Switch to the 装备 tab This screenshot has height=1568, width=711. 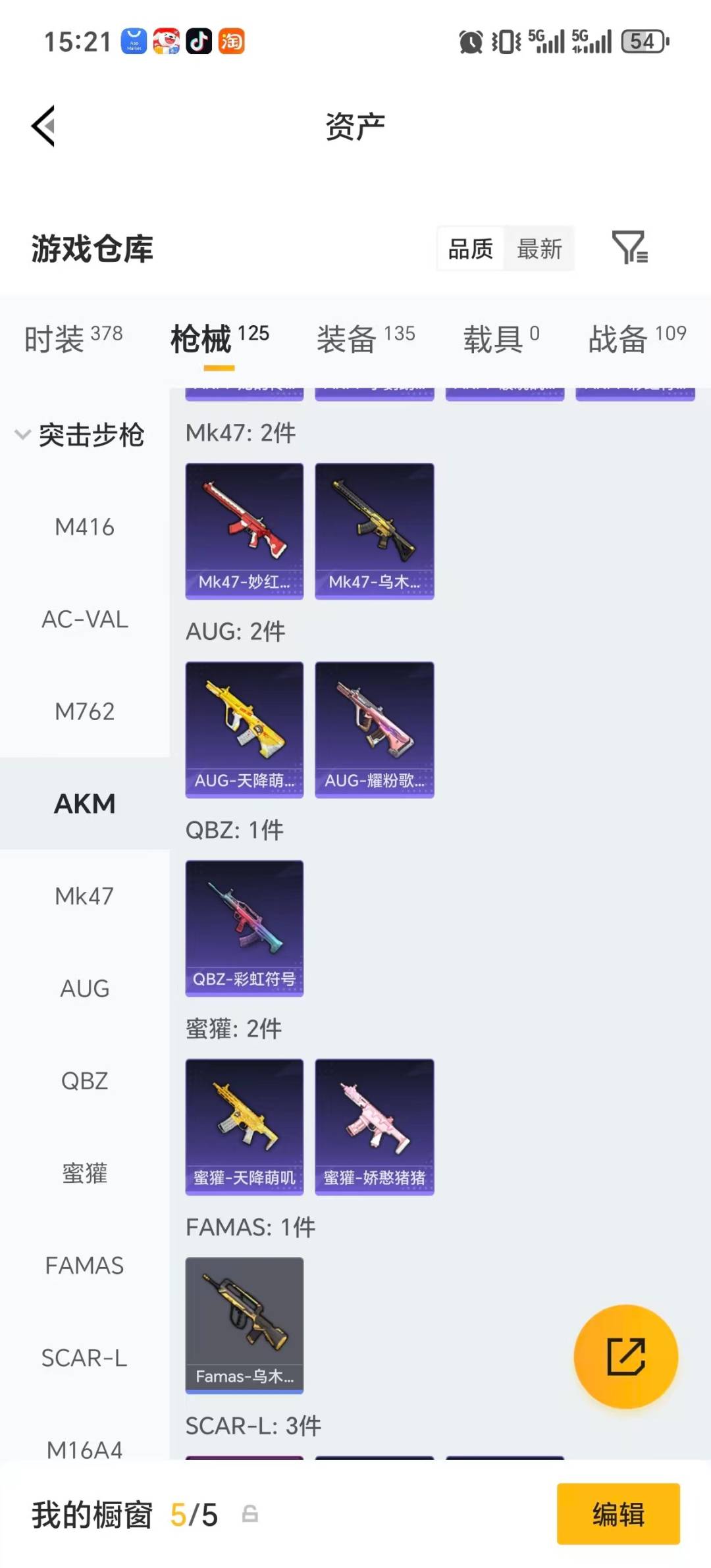coord(346,339)
